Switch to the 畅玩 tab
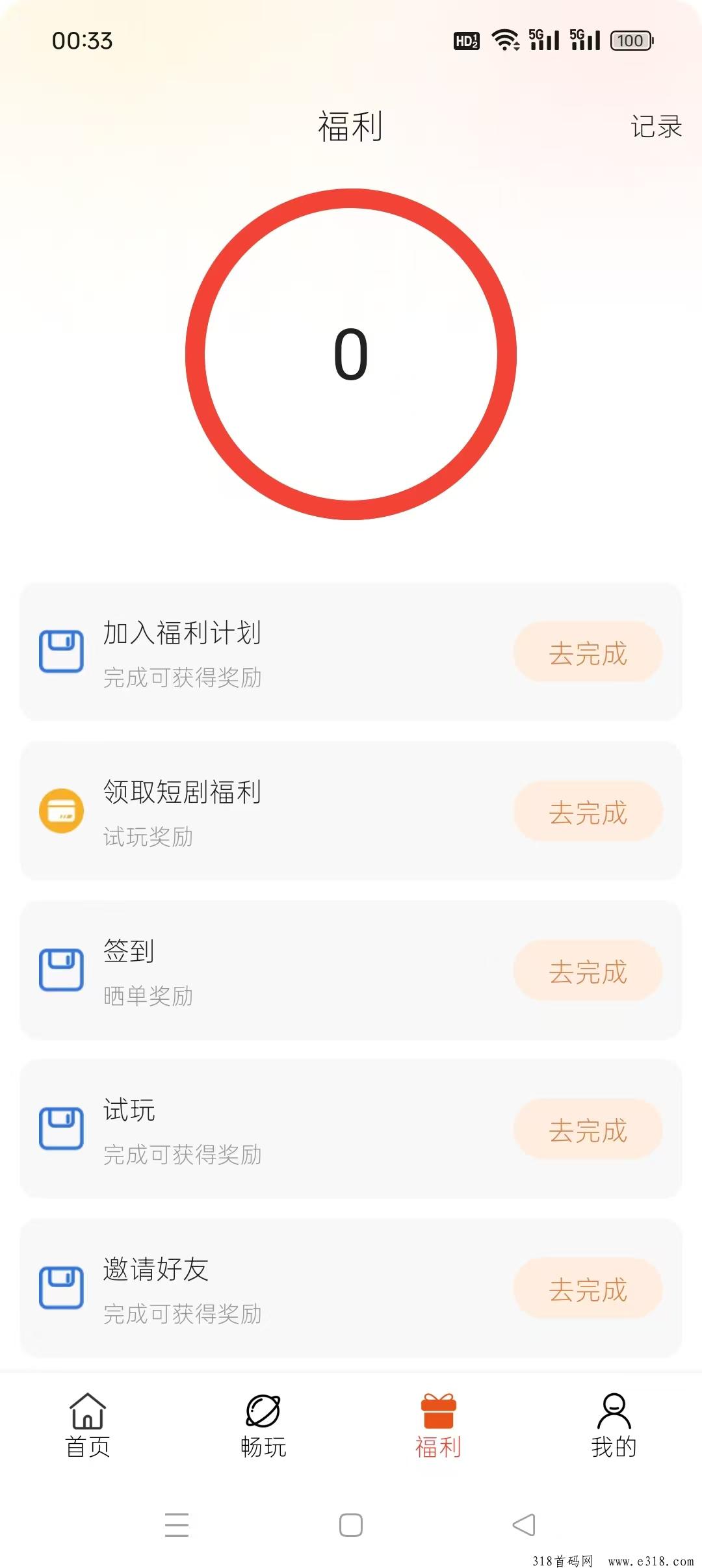The height and width of the screenshot is (1568, 702). 263,1426
